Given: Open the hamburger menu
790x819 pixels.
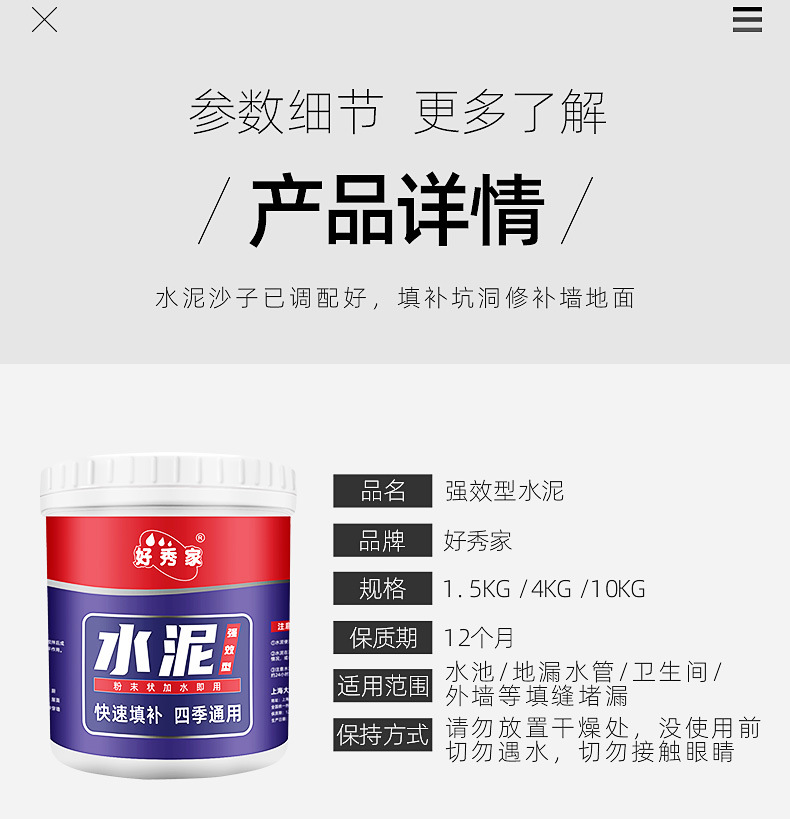Looking at the screenshot, I should tap(747, 20).
